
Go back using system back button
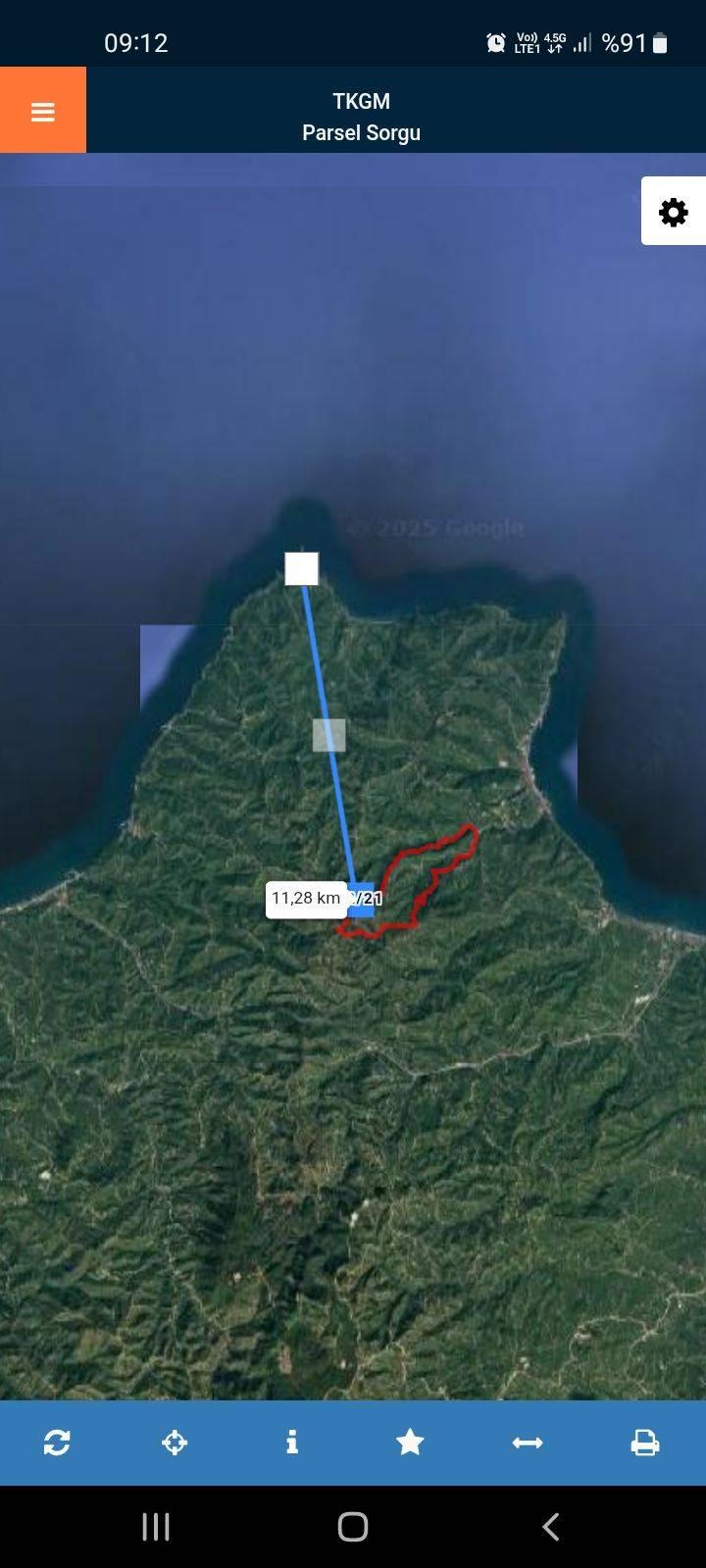tap(551, 1526)
